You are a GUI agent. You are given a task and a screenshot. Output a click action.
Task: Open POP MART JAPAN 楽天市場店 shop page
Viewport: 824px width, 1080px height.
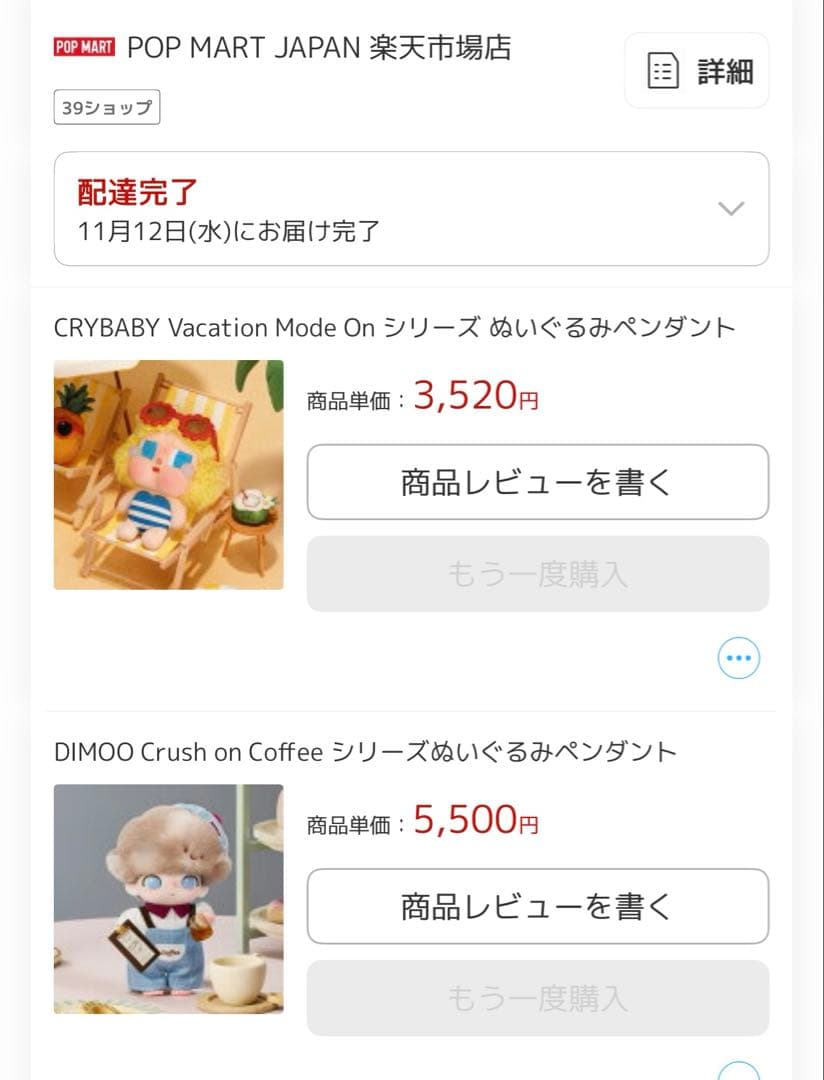coord(319,47)
